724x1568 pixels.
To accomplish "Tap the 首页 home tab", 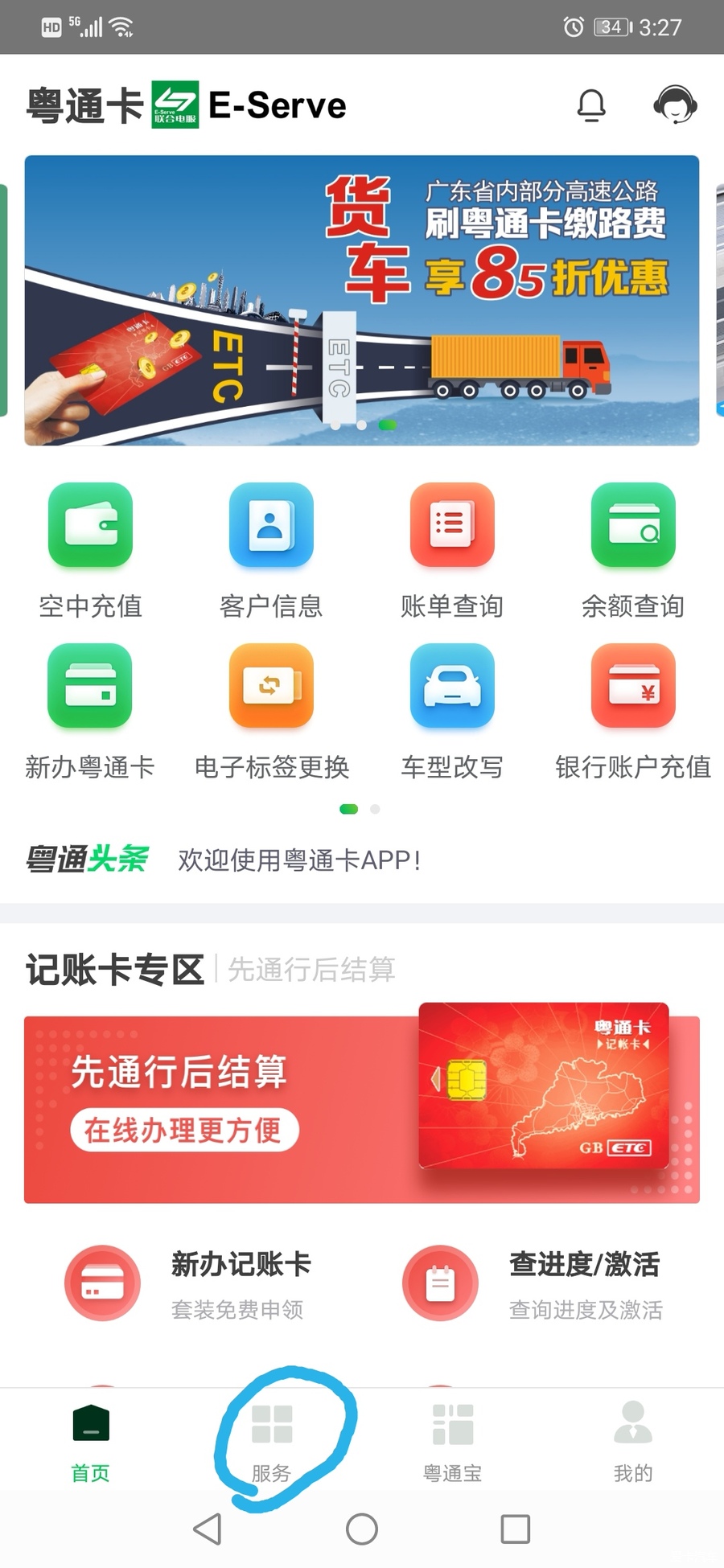I will click(90, 1441).
